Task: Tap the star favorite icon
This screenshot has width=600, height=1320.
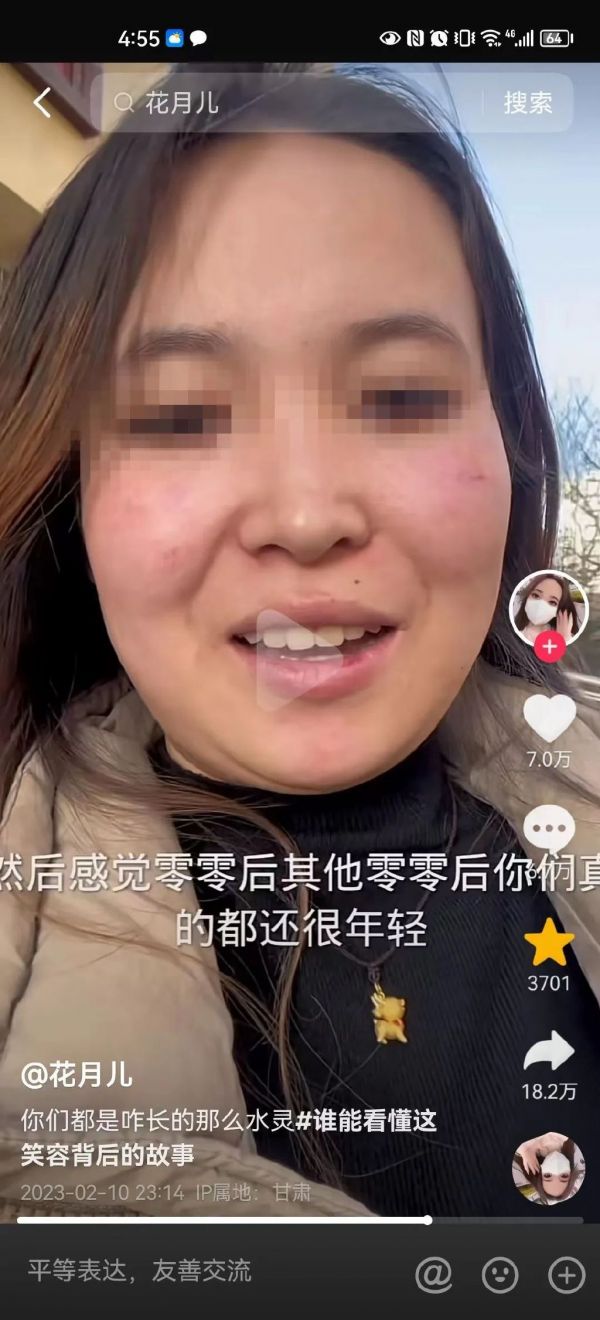Action: click(x=549, y=943)
